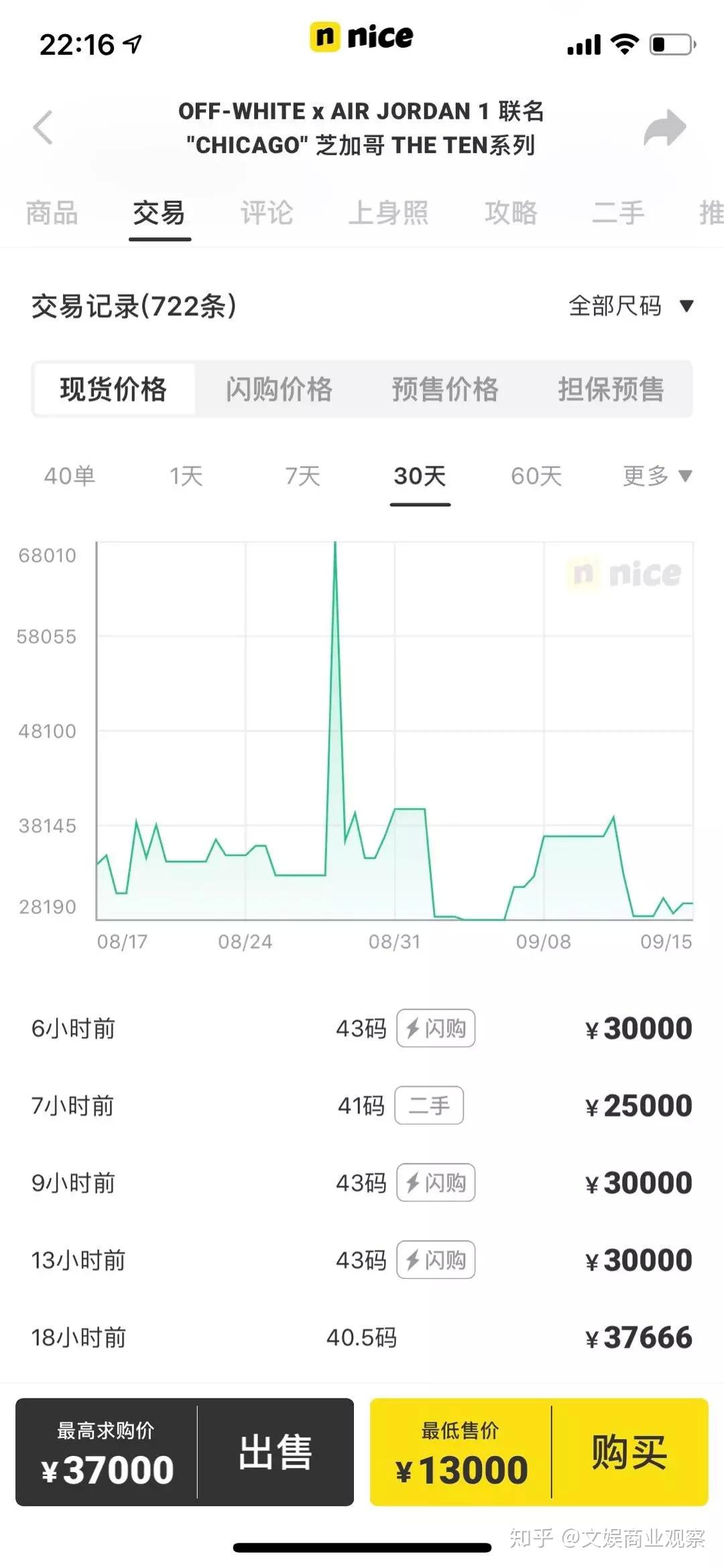Open the 评论 tab
The image size is (724, 1568).
click(x=267, y=213)
